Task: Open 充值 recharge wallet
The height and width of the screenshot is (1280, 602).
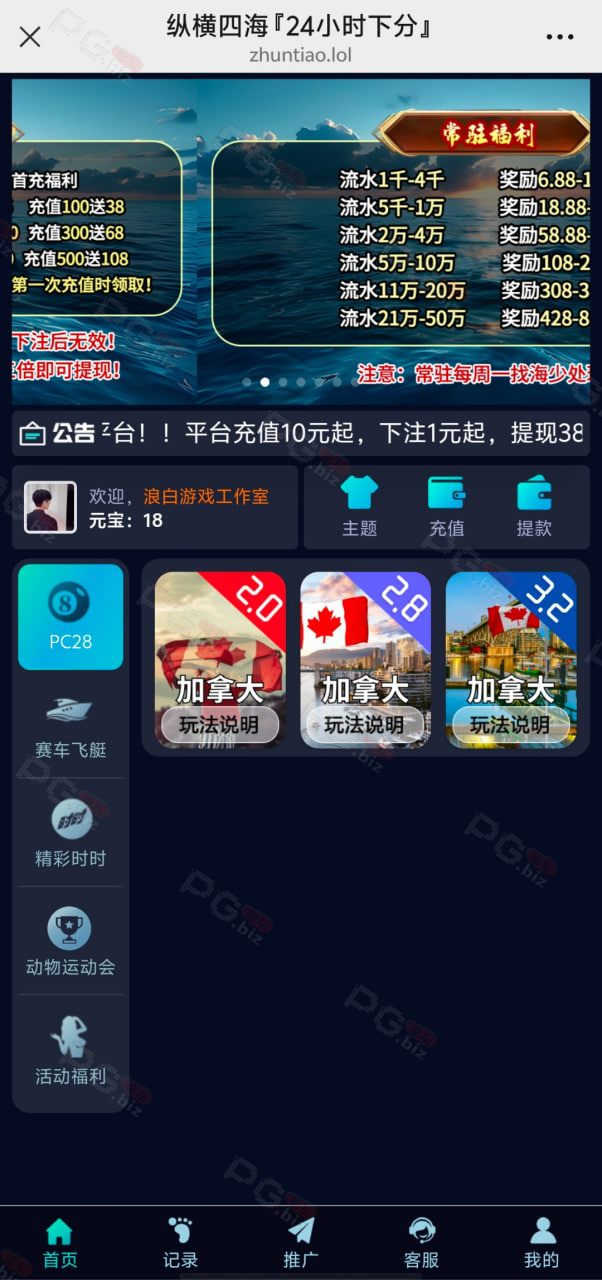Action: tap(446, 507)
